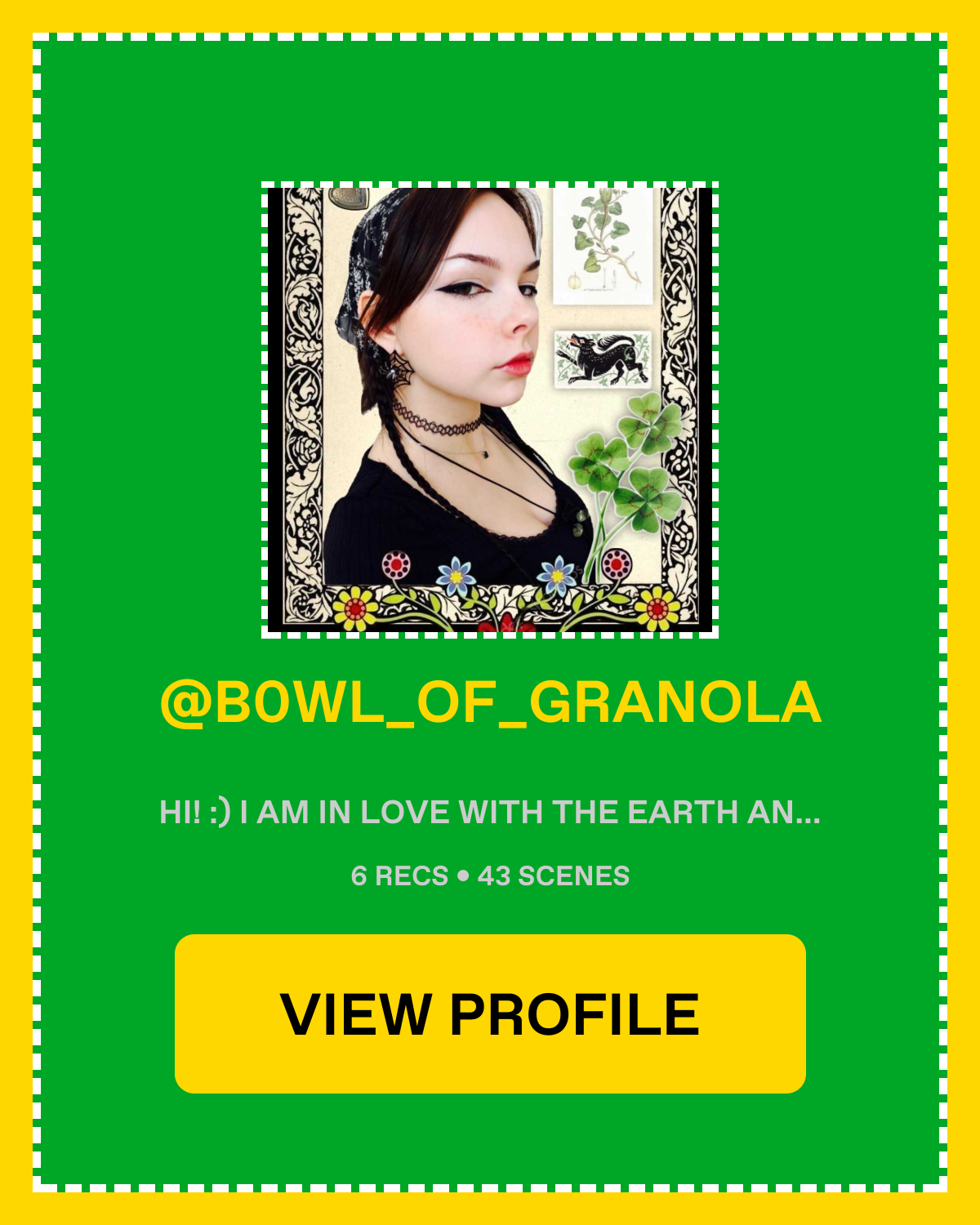Image resolution: width=980 pixels, height=1225 pixels.
Task: Open the @BOWL_OF_GRANOLA username
Action: click(490, 703)
